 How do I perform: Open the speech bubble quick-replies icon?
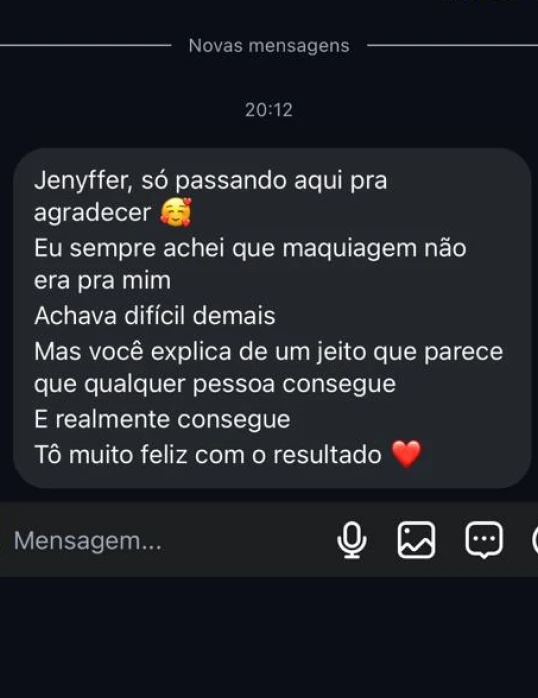pos(484,540)
